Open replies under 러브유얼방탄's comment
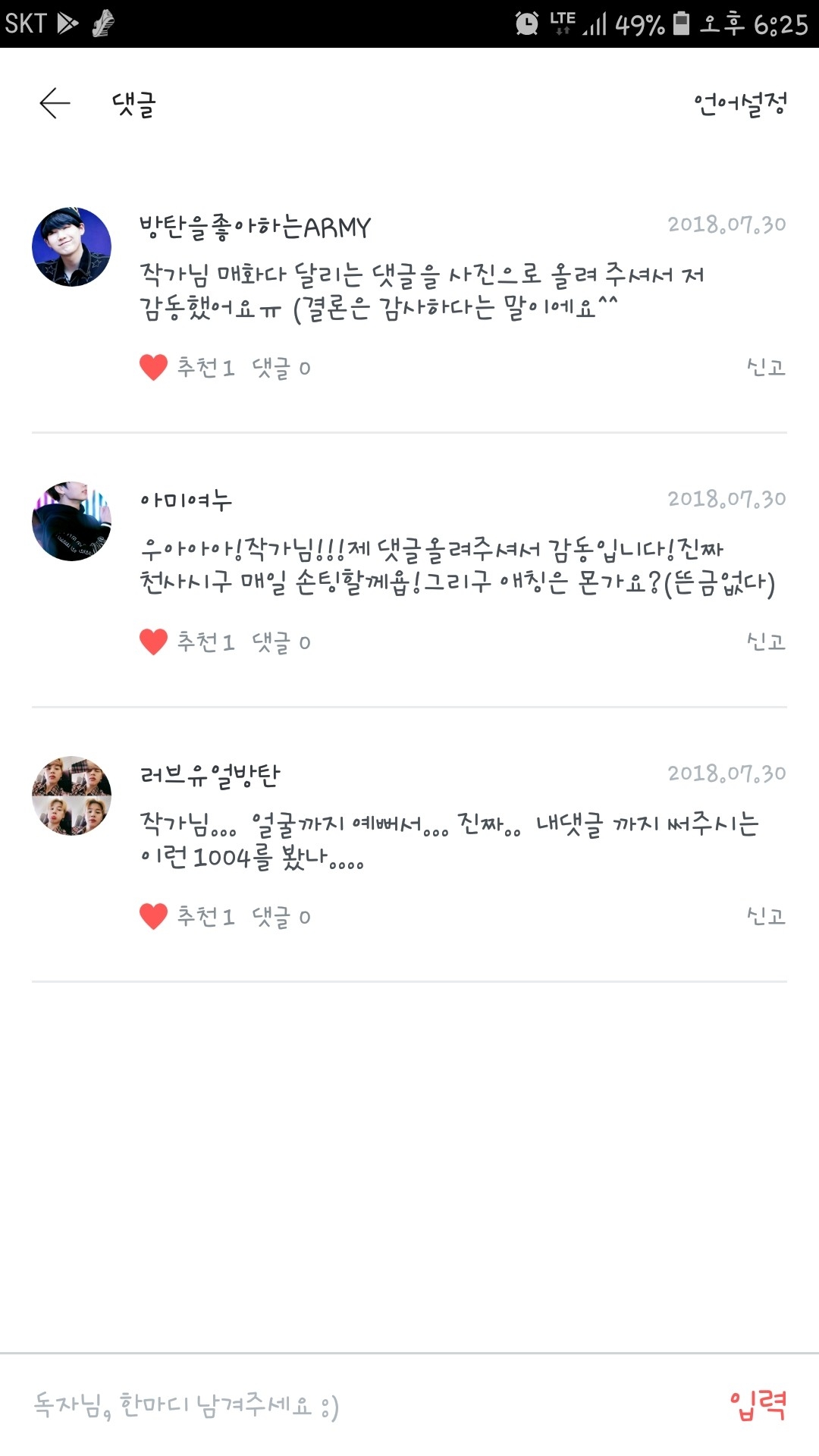The width and height of the screenshot is (819, 1456). pyautogui.click(x=281, y=917)
